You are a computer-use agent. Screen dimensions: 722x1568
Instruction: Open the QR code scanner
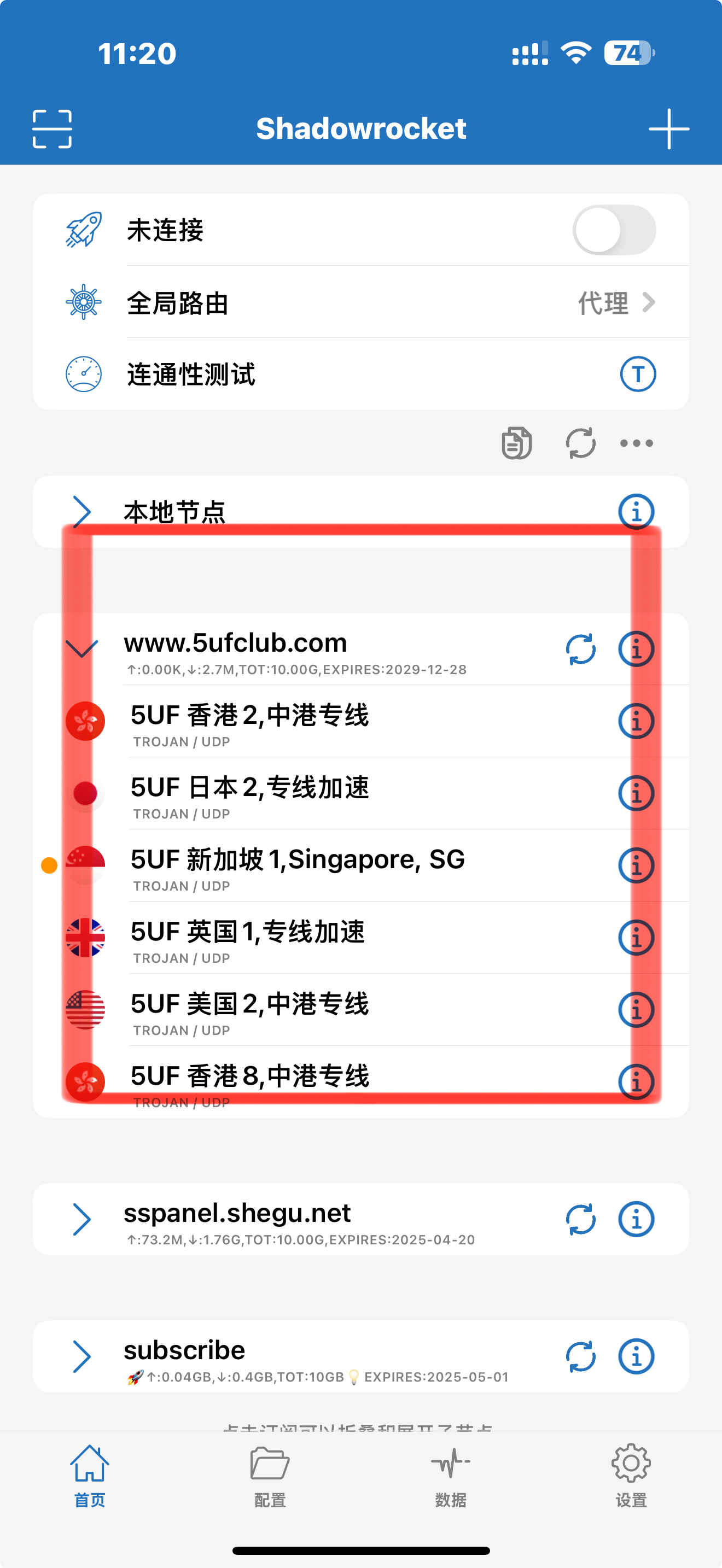(52, 128)
